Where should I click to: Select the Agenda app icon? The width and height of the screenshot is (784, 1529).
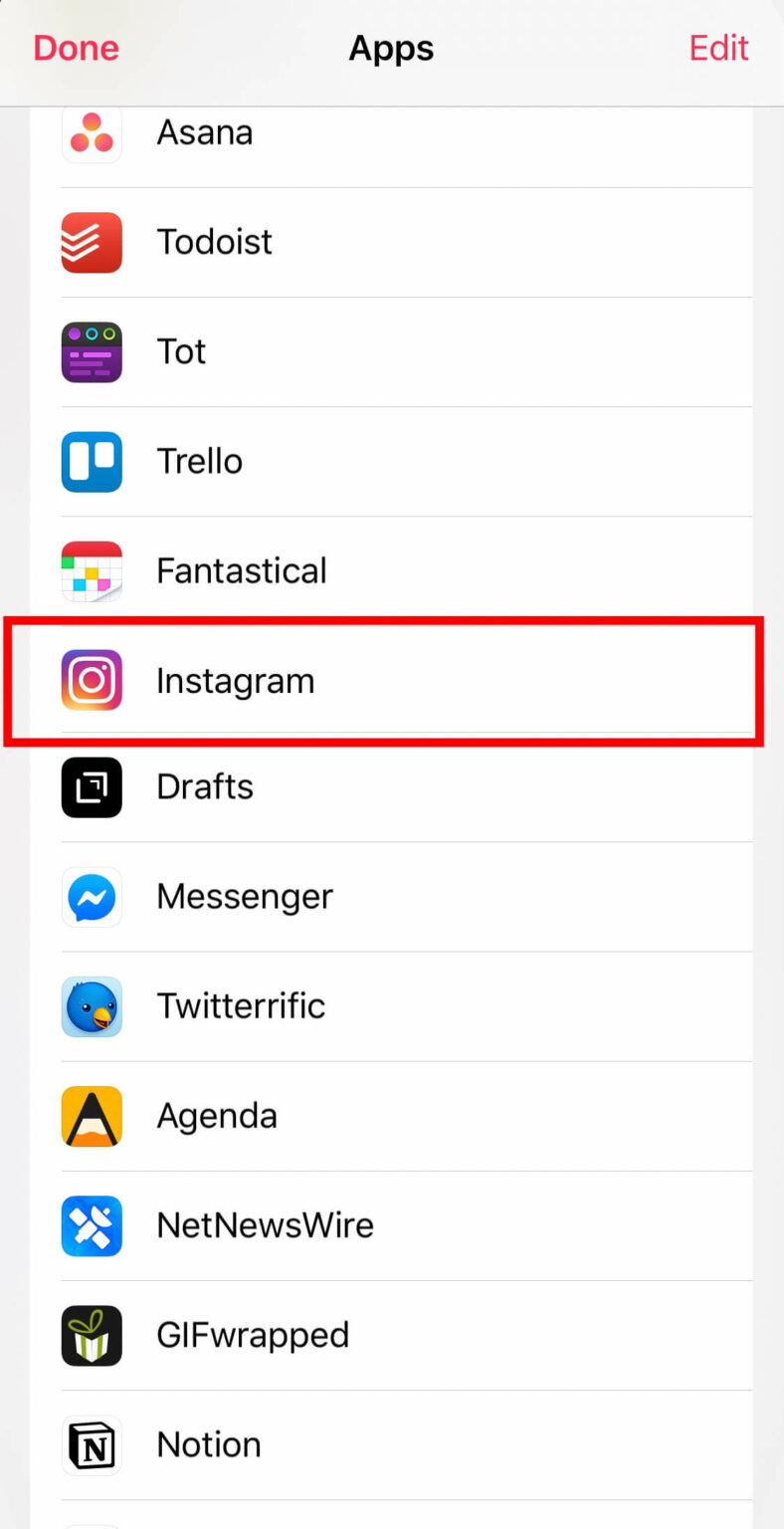coord(92,1116)
